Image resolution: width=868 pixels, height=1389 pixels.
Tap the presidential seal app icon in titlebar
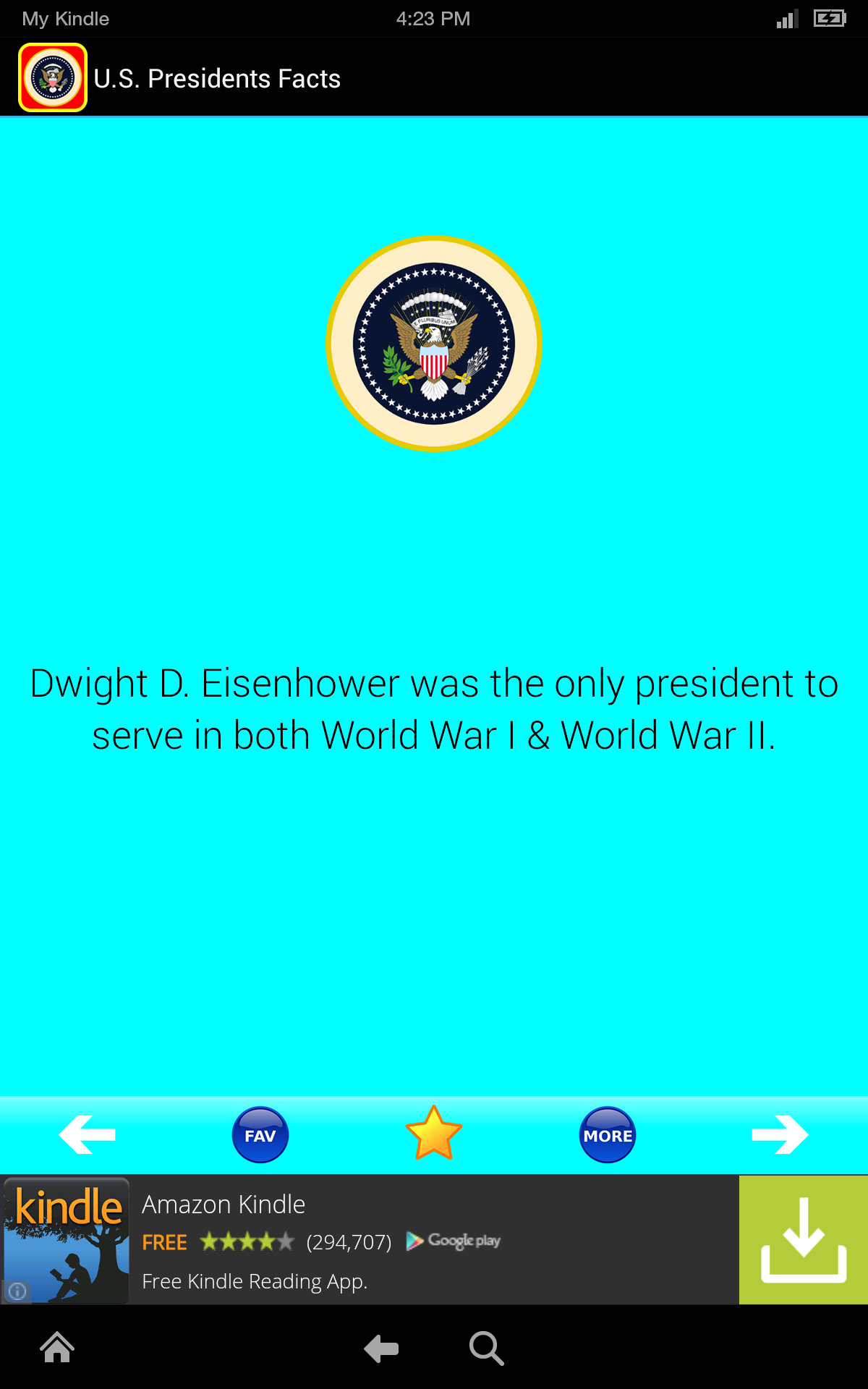pyautogui.click(x=52, y=77)
